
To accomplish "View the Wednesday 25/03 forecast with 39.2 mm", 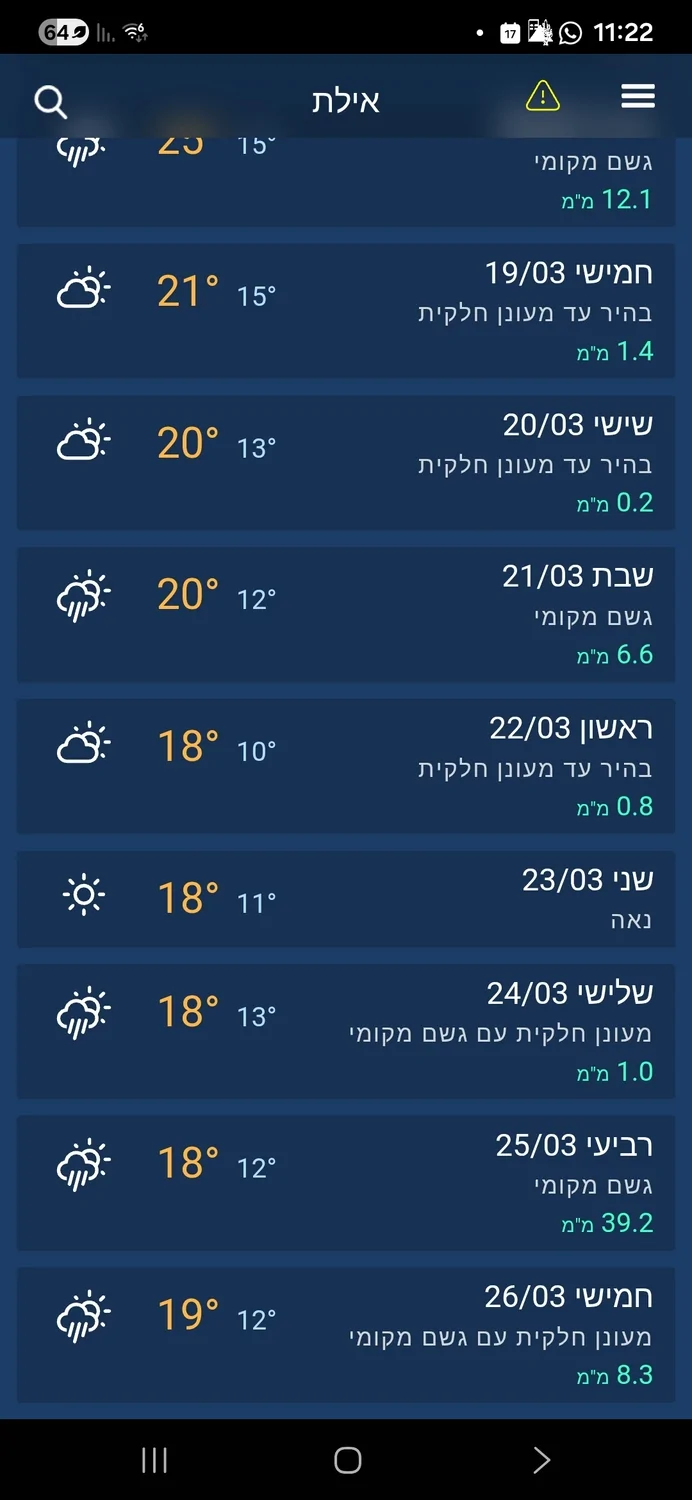I will pyautogui.click(x=346, y=1184).
